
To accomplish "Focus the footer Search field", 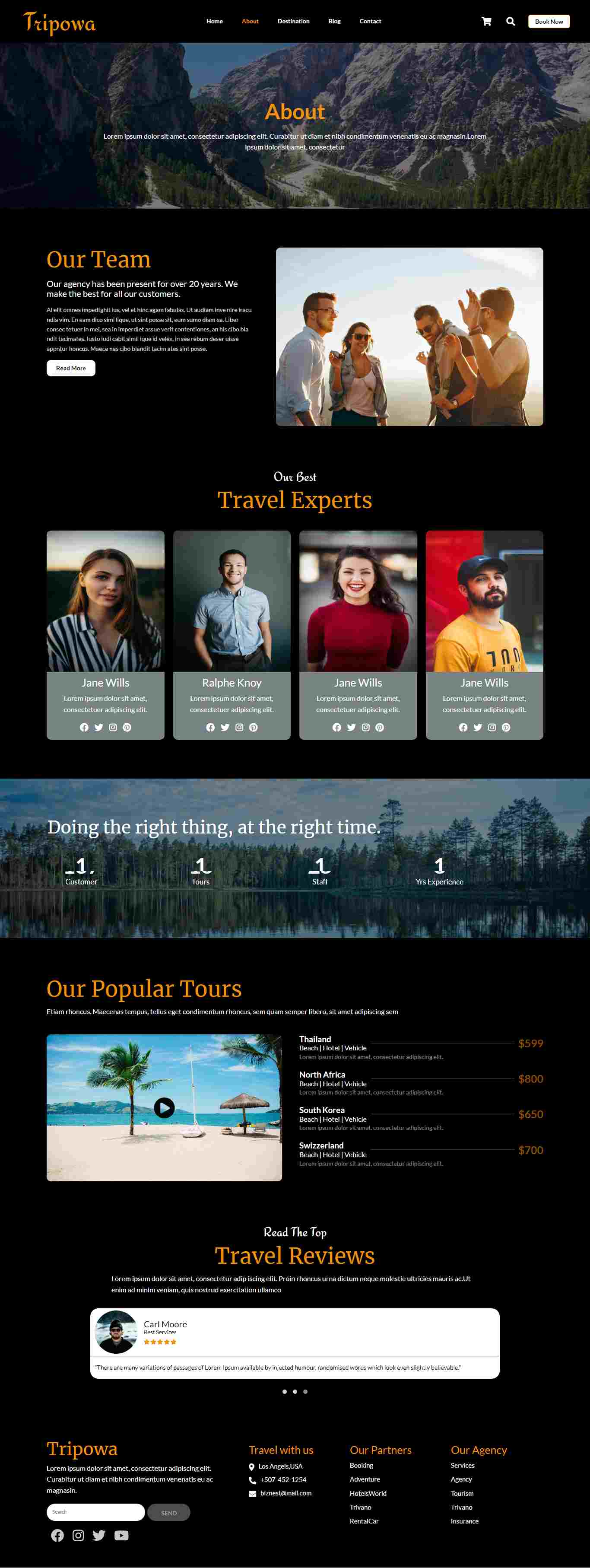I will click(95, 1512).
